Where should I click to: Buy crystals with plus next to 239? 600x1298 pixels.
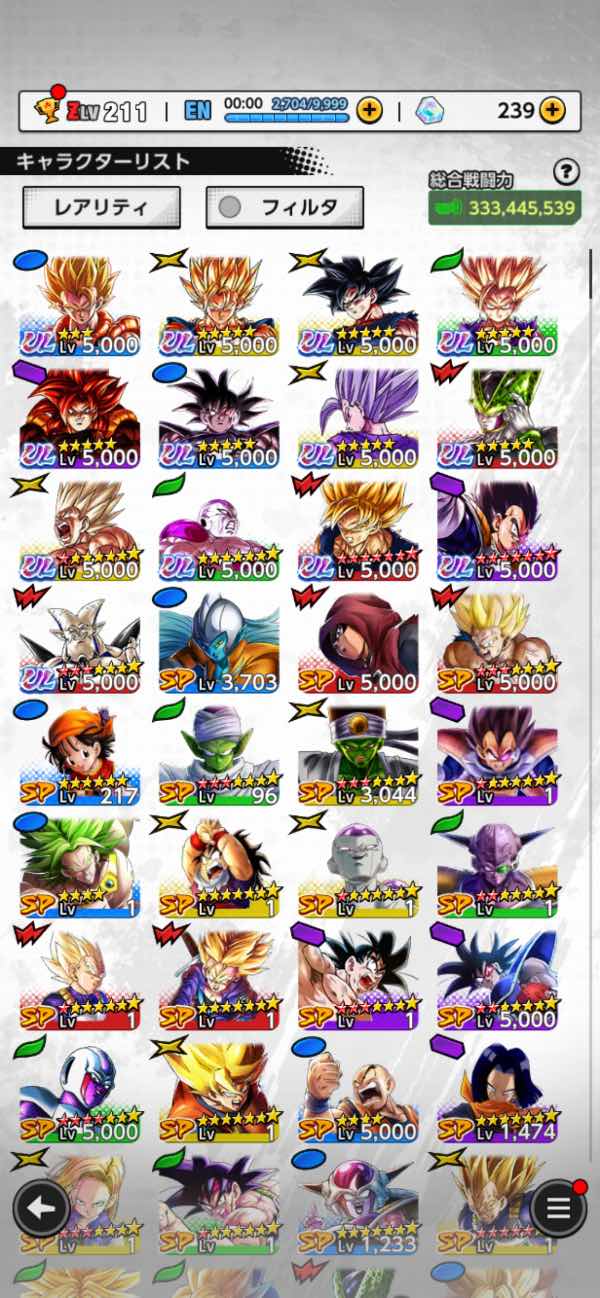tap(552, 110)
